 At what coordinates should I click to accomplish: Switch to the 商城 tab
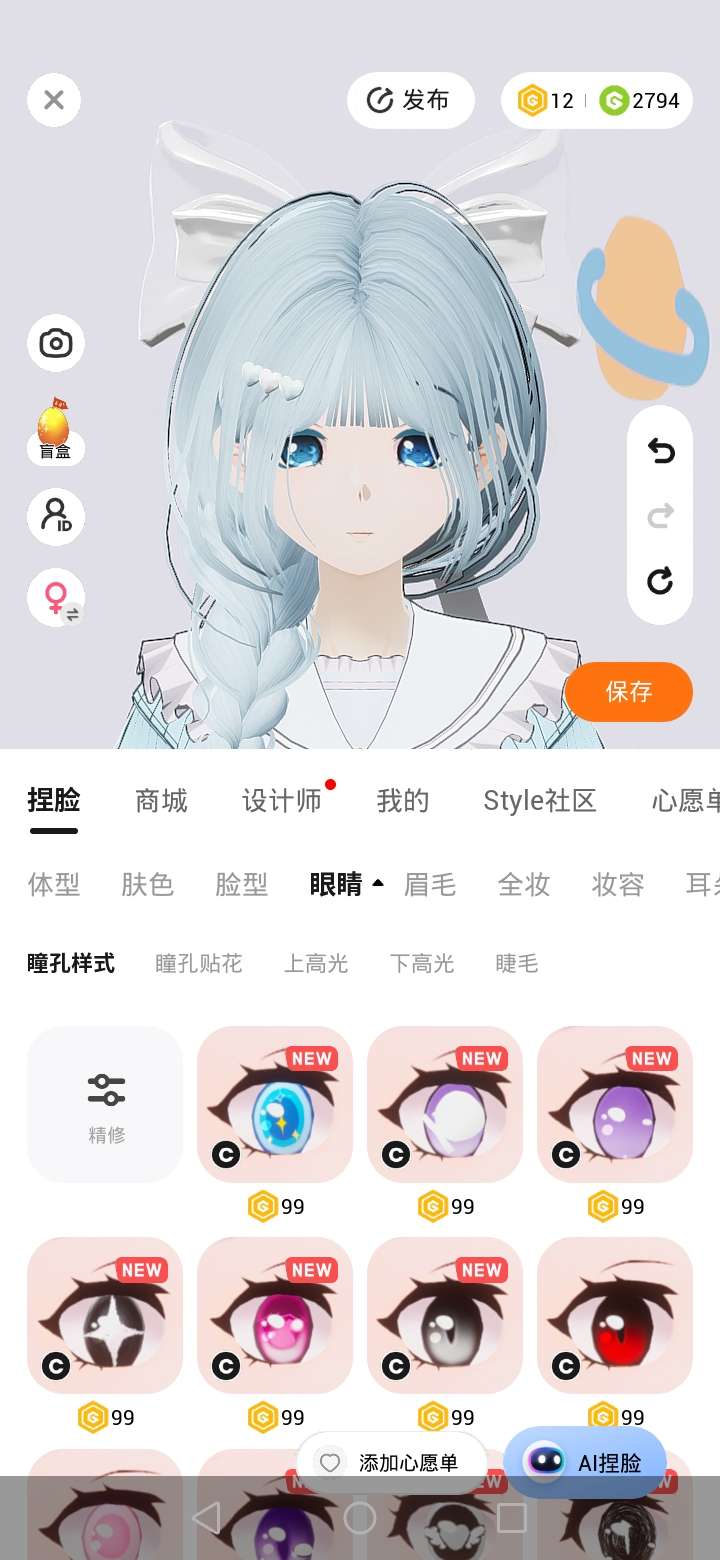point(161,801)
